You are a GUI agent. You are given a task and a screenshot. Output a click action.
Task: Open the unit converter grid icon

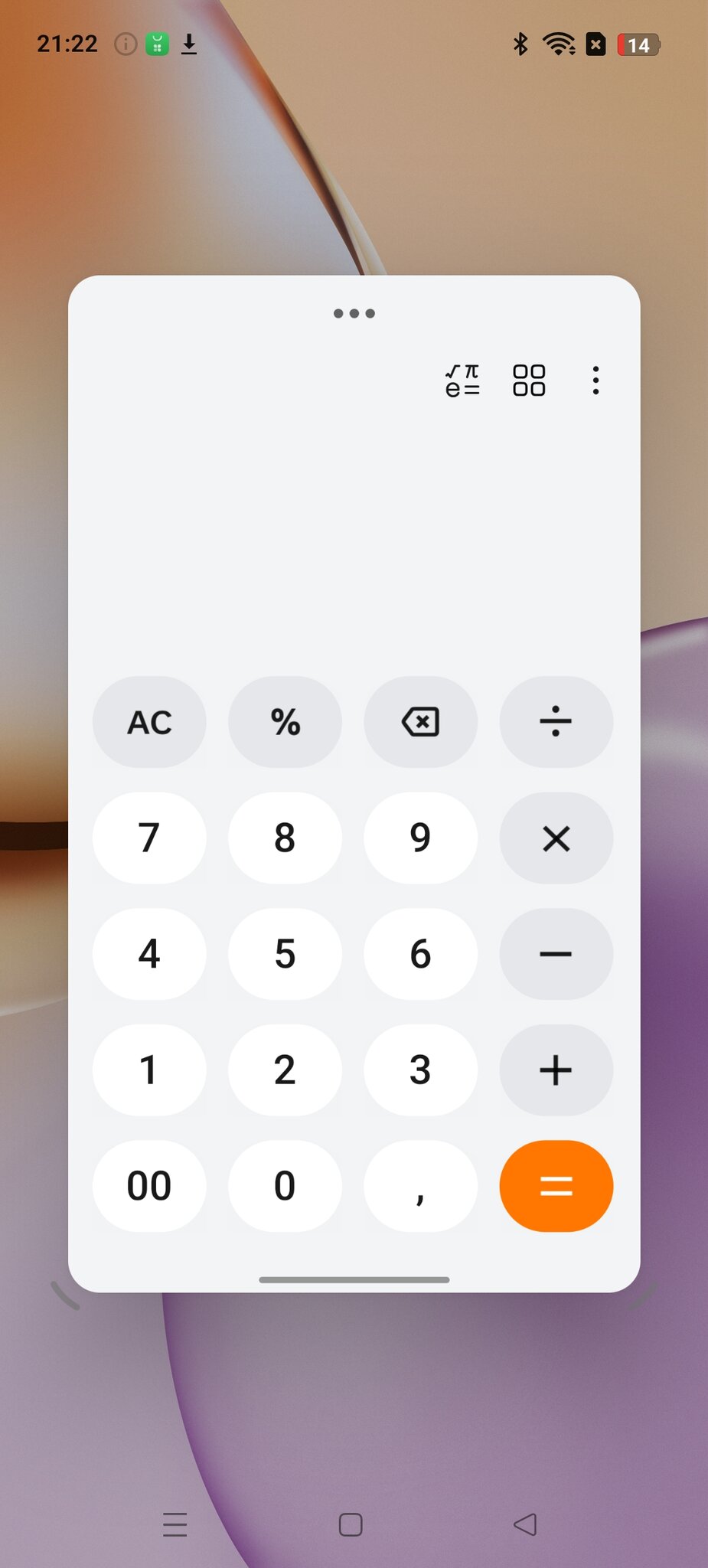(x=529, y=381)
